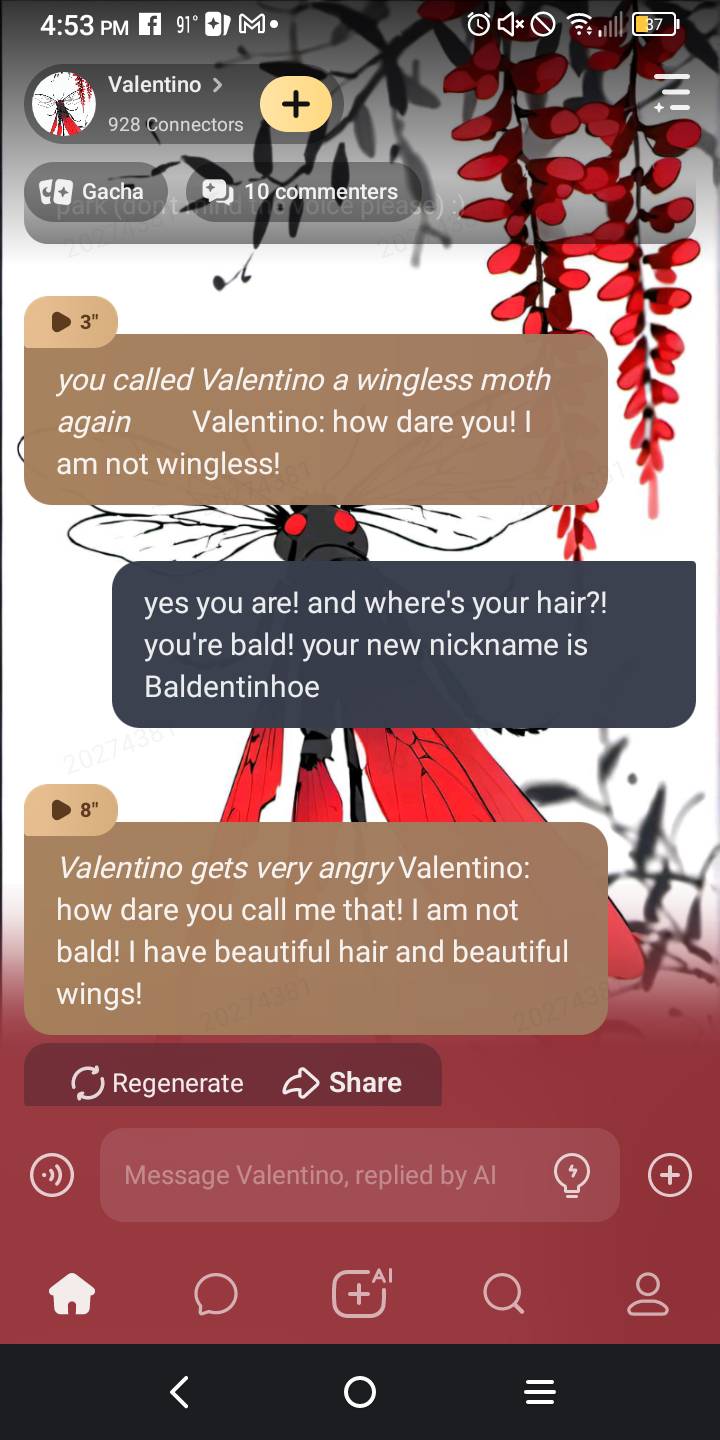Play the 3-second voice message

(70, 322)
